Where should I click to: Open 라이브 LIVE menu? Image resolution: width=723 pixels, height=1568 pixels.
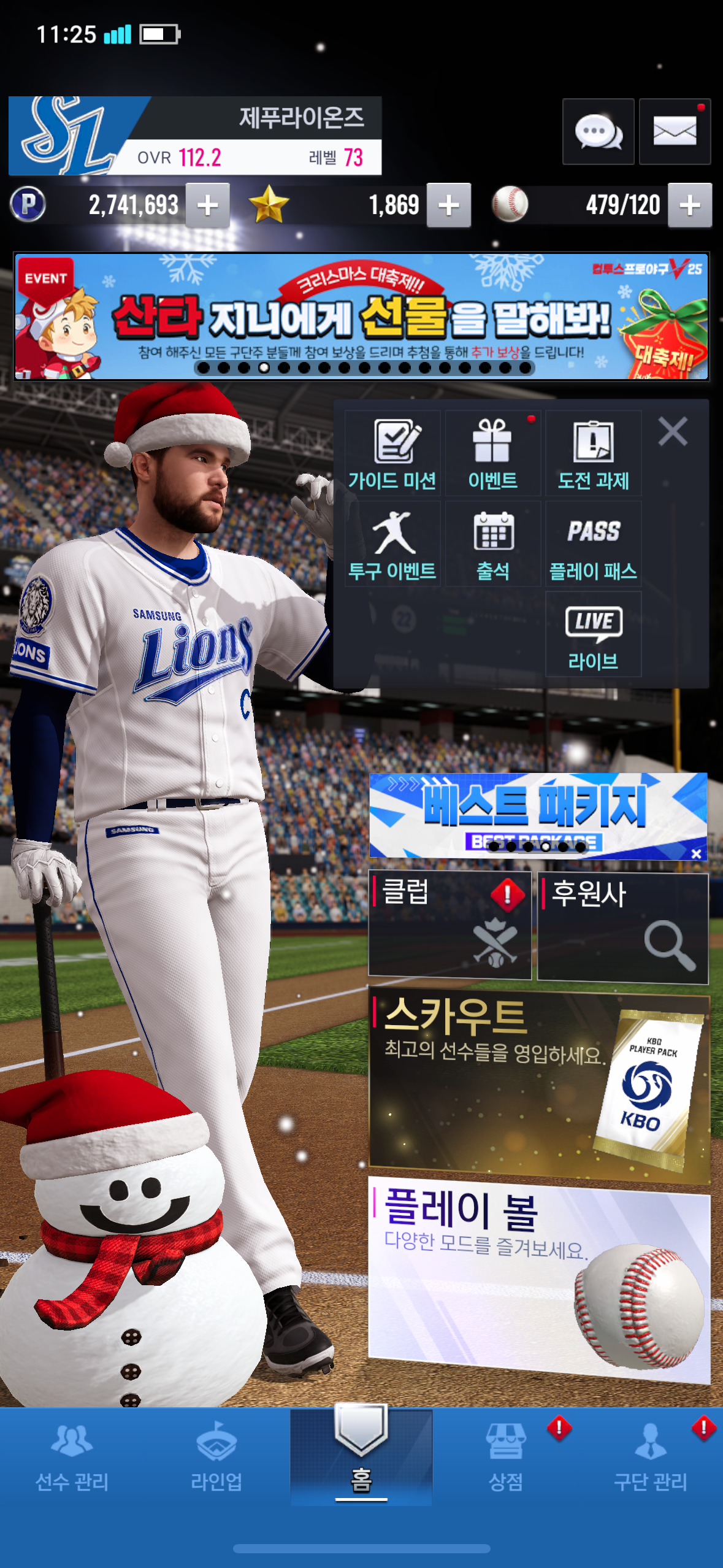[593, 635]
